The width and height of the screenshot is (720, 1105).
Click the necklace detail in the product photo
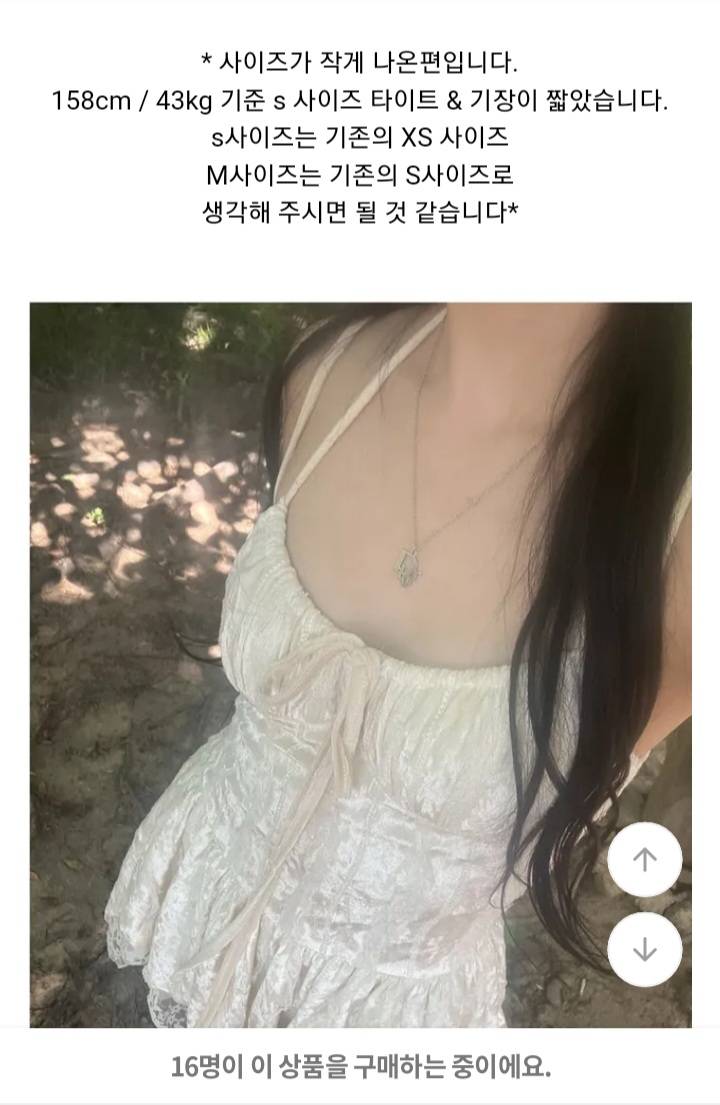click(x=408, y=565)
